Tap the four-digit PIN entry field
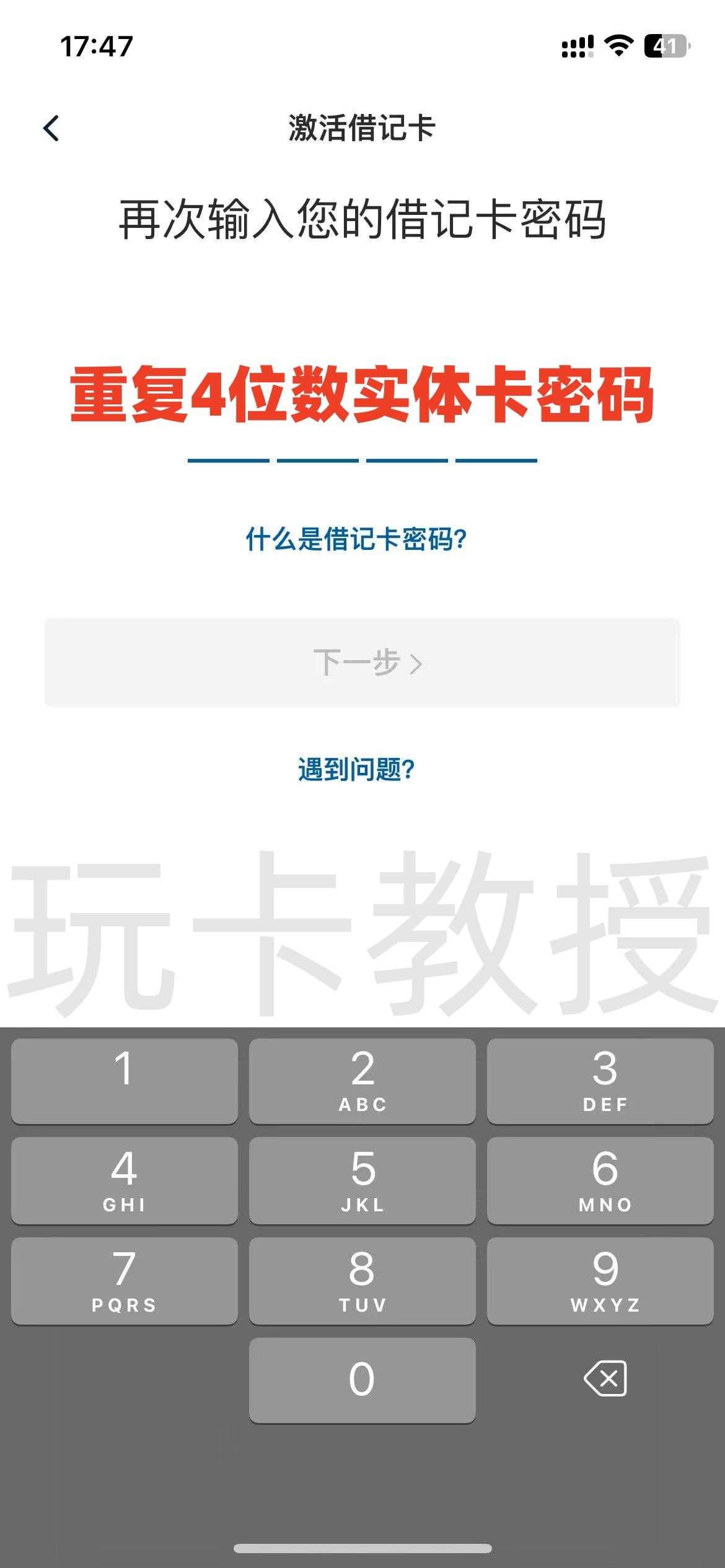725x1568 pixels. [362, 461]
